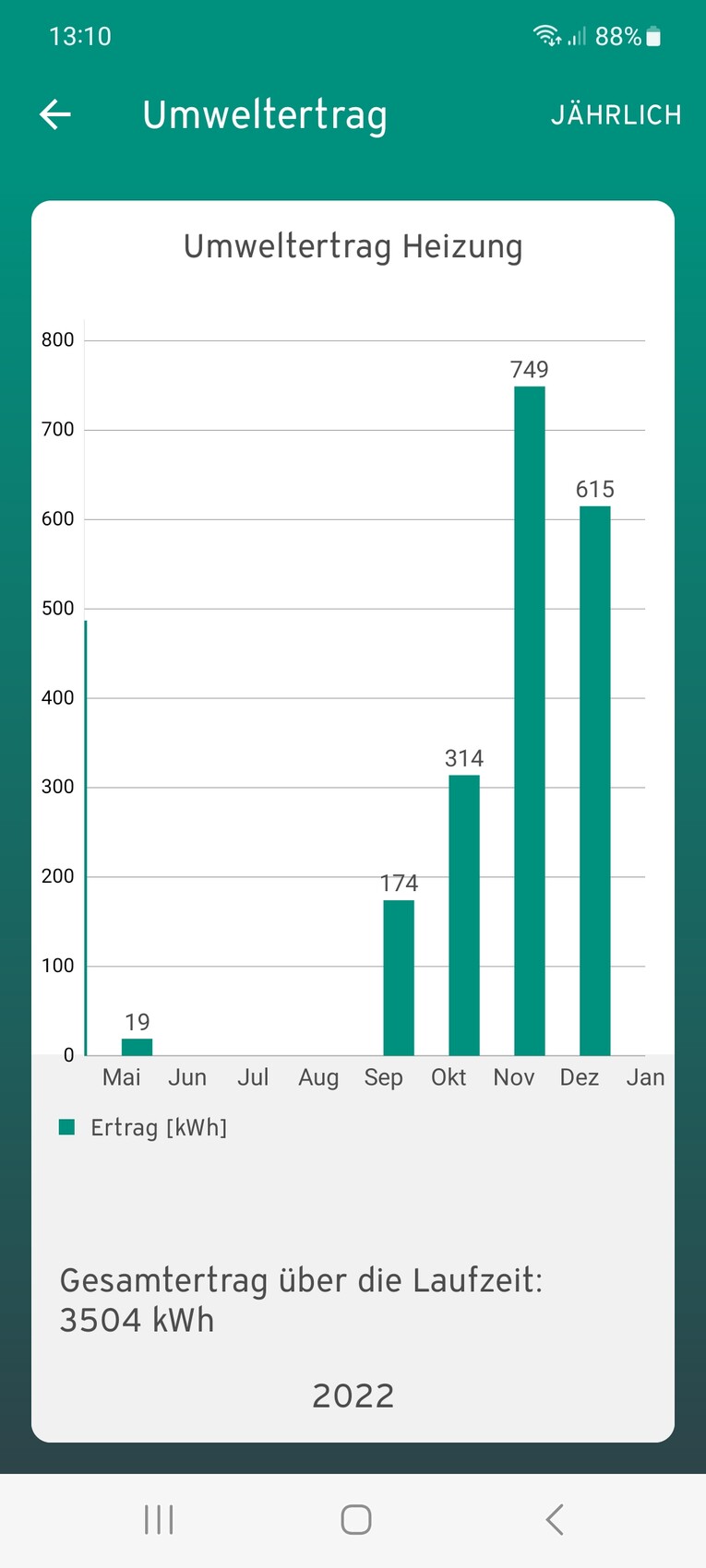Open recent apps from navigation bar

pyautogui.click(x=159, y=1519)
